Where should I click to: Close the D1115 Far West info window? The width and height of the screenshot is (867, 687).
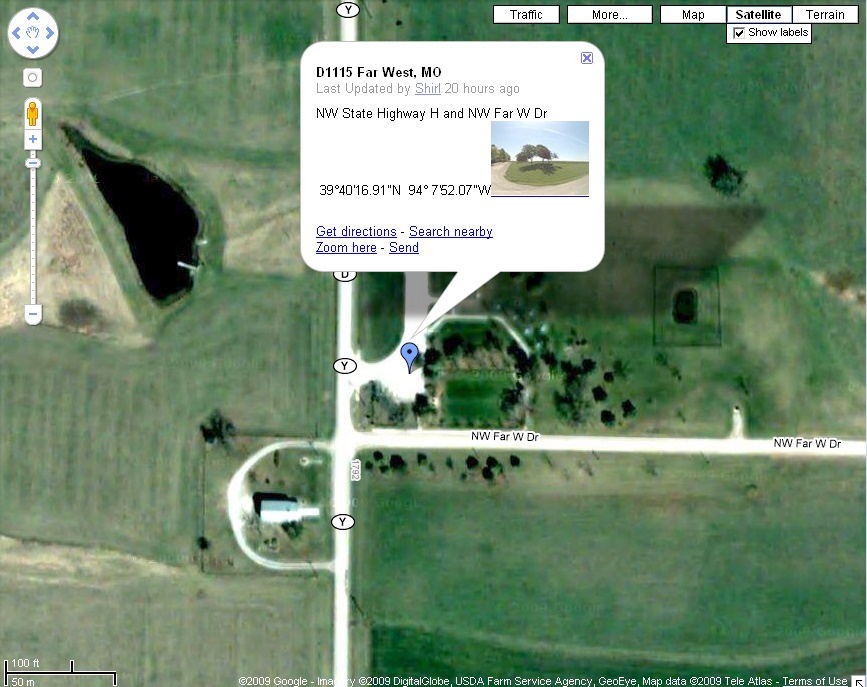tap(587, 58)
